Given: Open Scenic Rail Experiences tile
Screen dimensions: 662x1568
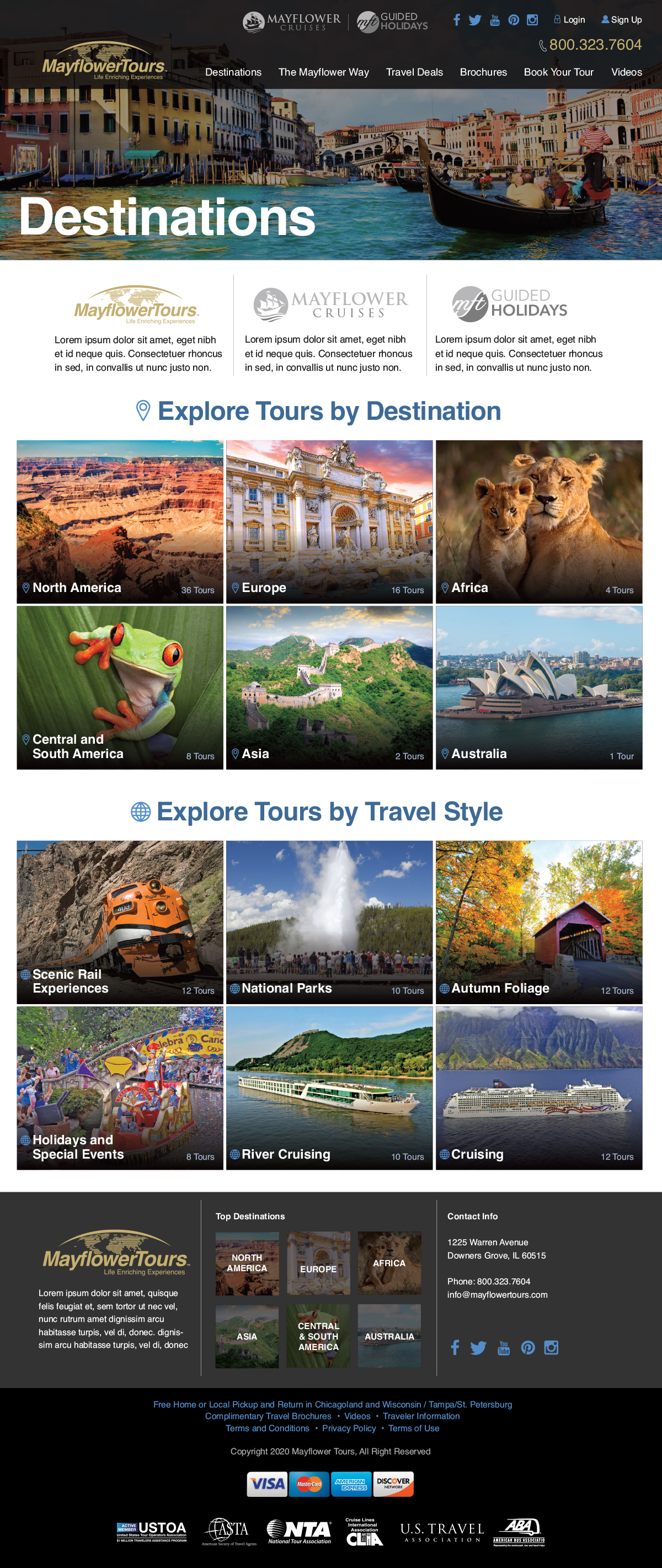Looking at the screenshot, I should (120, 921).
